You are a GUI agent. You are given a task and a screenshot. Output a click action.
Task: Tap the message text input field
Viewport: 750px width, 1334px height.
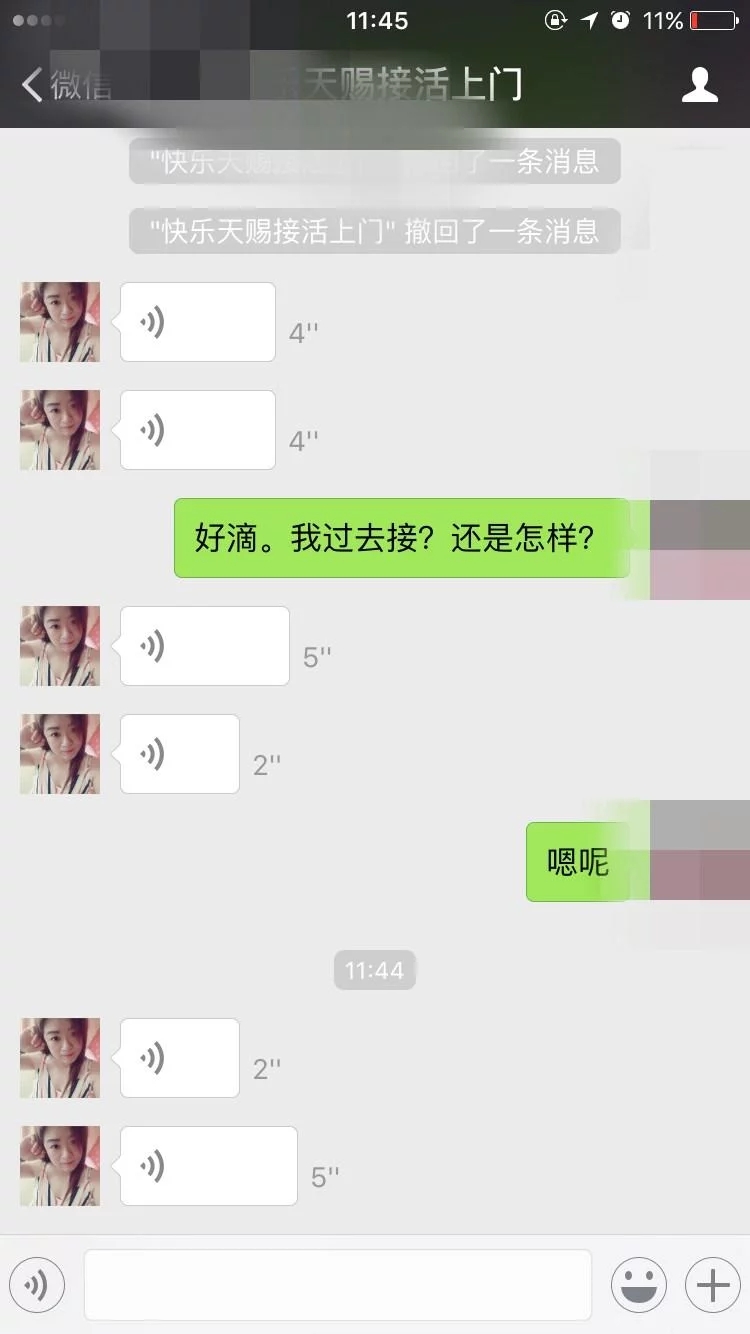click(340, 1285)
